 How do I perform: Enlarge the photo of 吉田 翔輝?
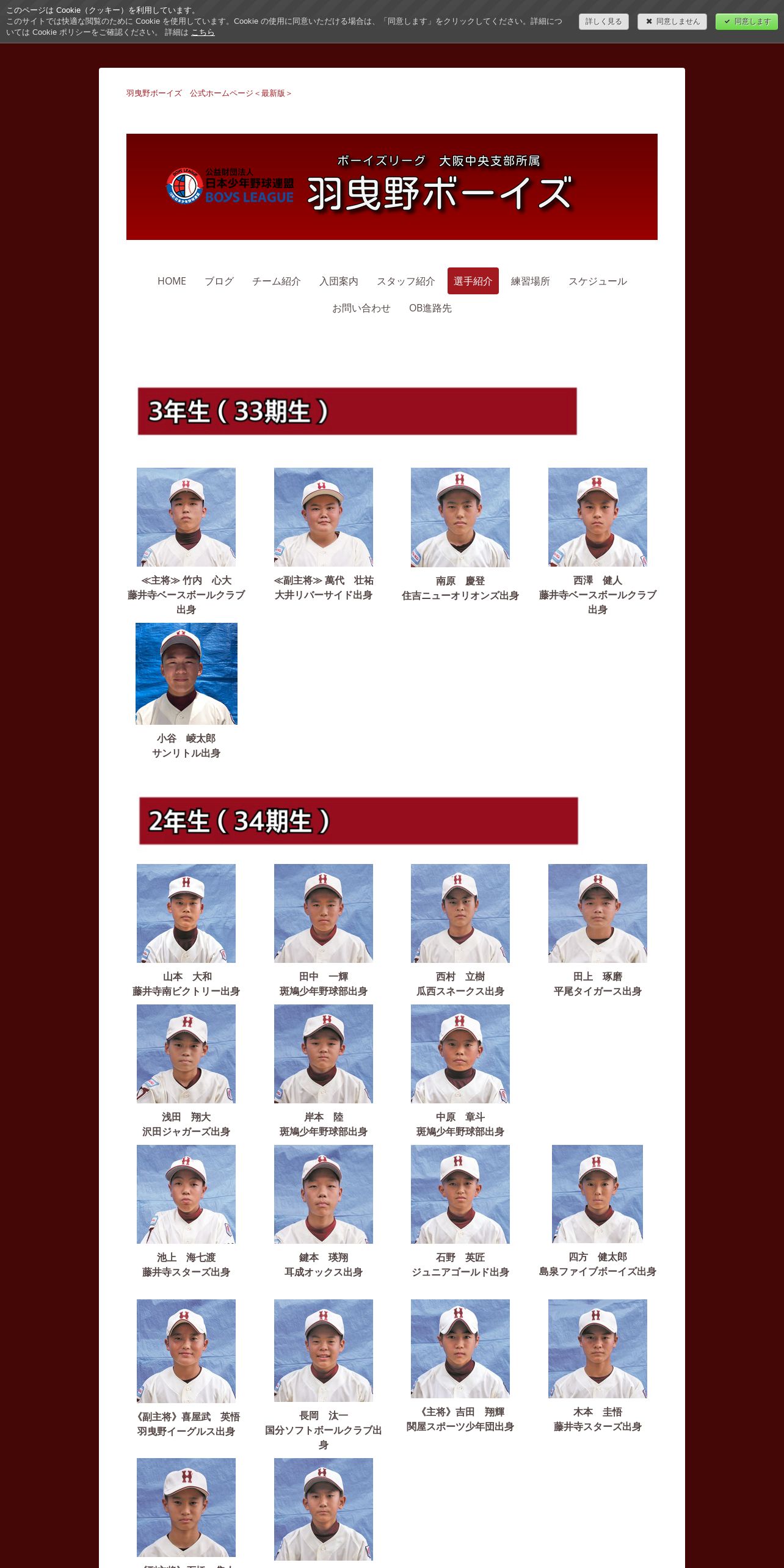(460, 1349)
